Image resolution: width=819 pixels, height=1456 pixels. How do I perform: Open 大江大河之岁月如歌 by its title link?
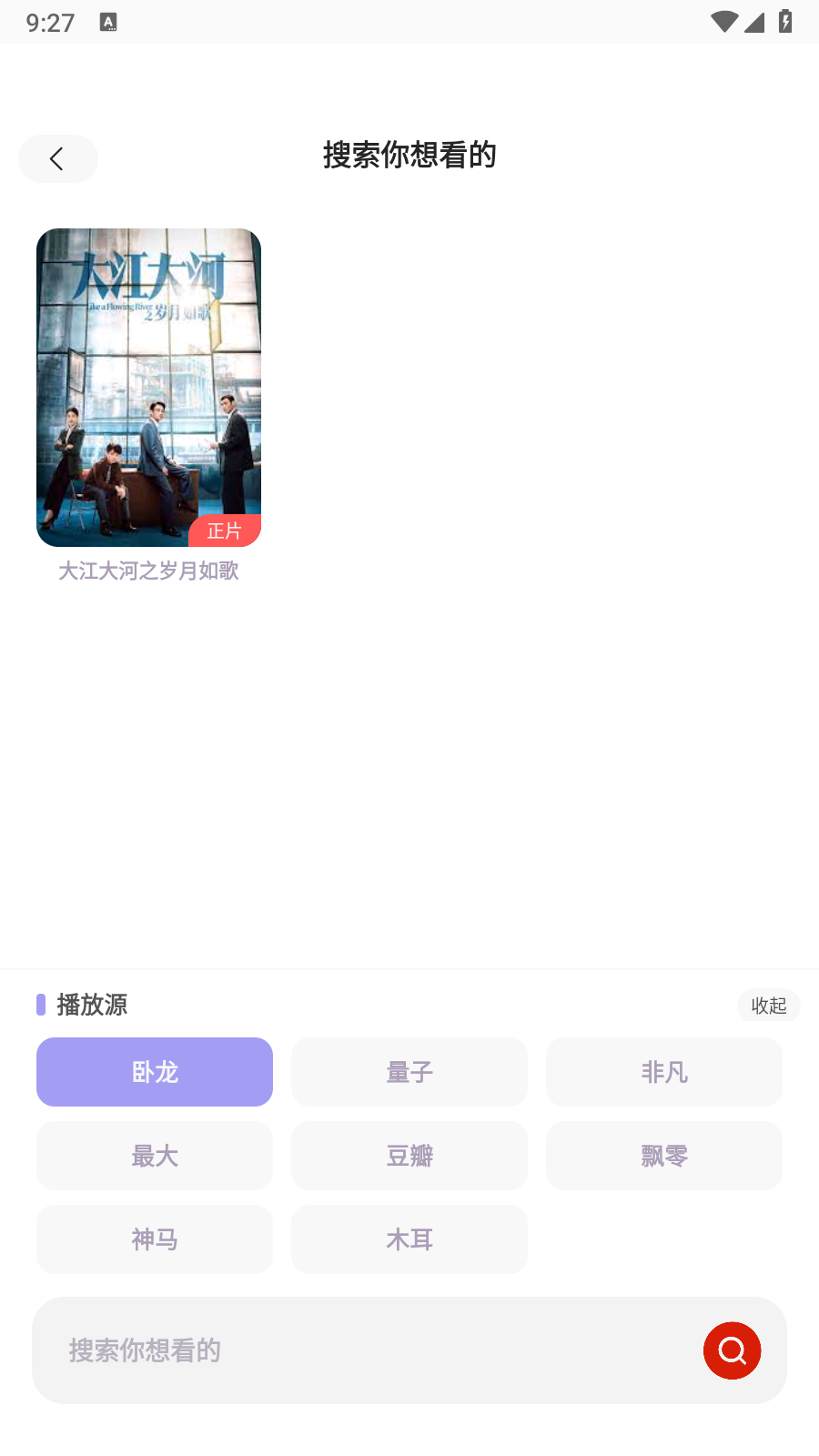(147, 571)
